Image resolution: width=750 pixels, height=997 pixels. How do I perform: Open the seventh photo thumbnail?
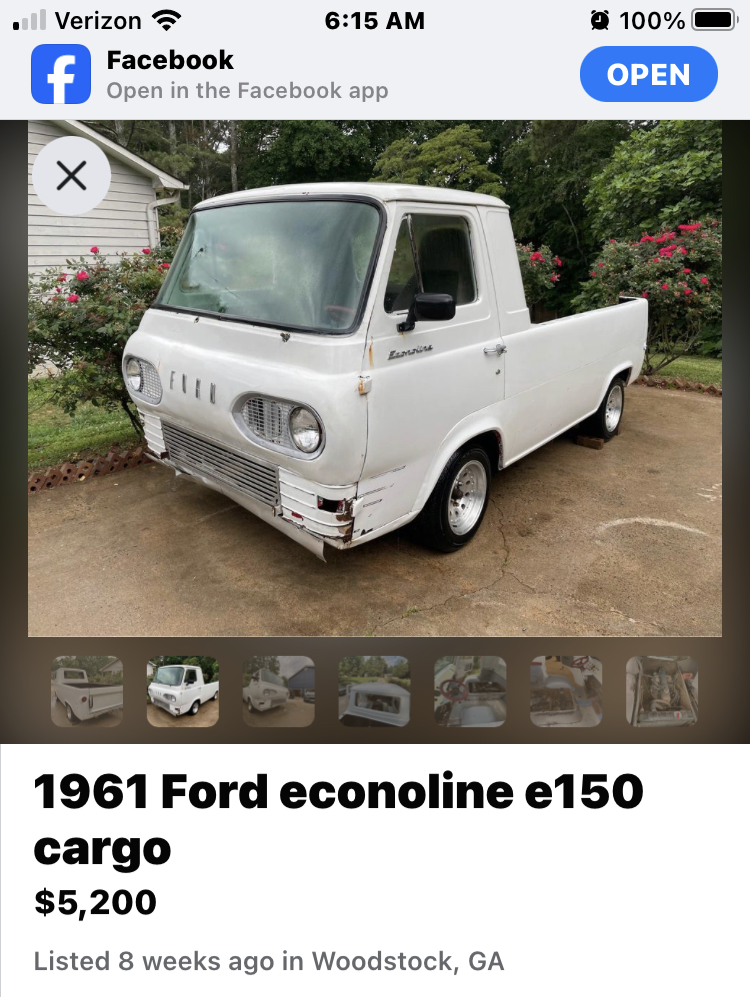click(661, 691)
